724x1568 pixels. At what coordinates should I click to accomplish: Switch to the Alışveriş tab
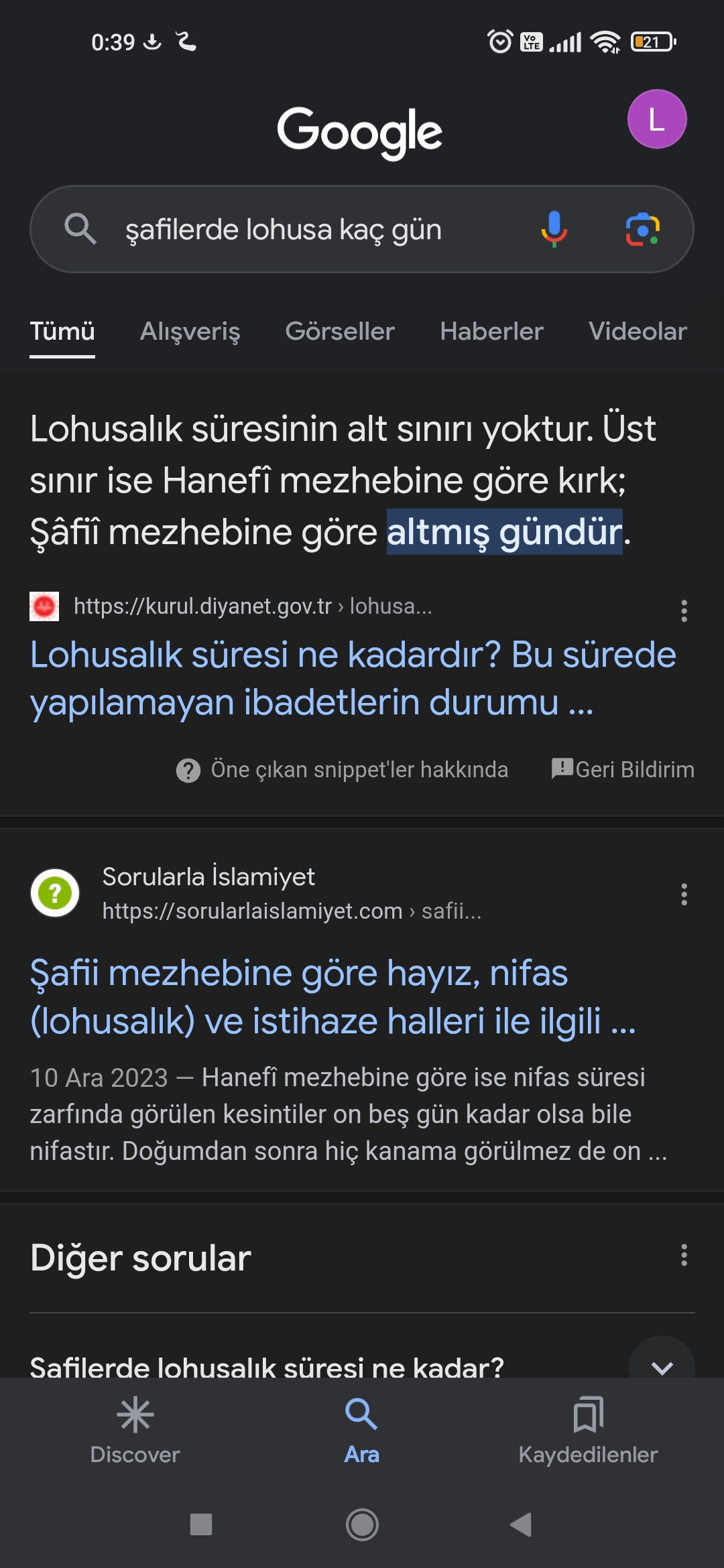pyautogui.click(x=190, y=331)
